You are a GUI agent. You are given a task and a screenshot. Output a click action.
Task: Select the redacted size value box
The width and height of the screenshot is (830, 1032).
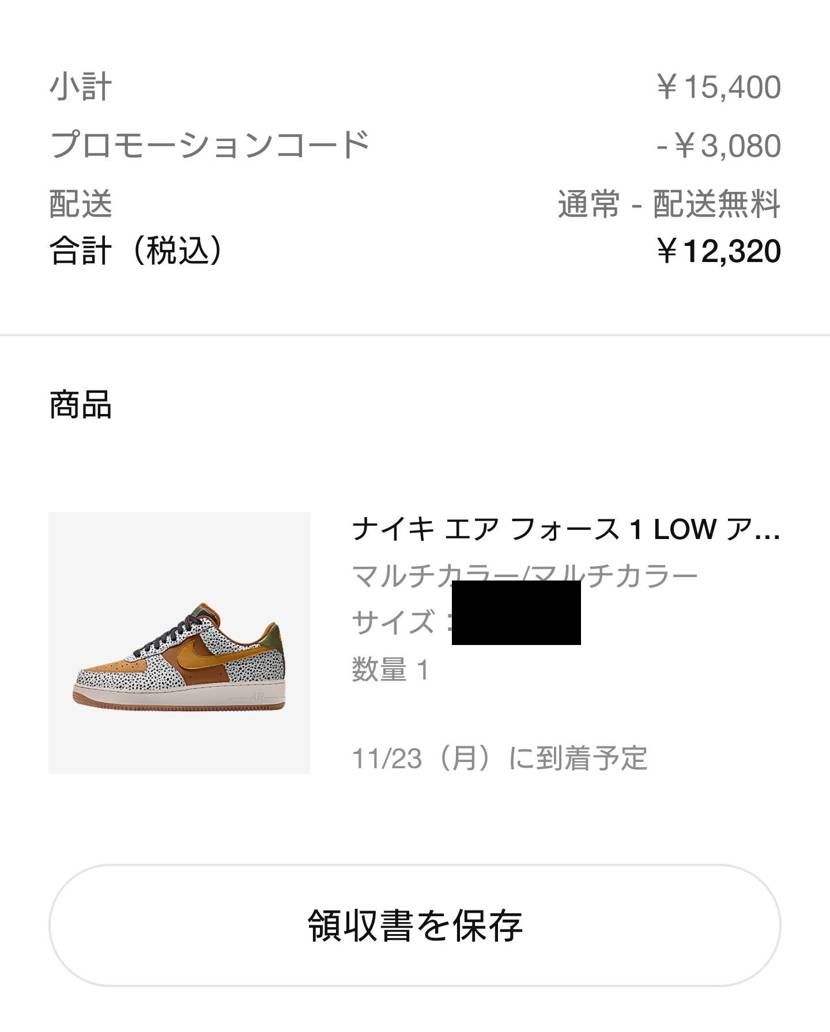point(515,618)
